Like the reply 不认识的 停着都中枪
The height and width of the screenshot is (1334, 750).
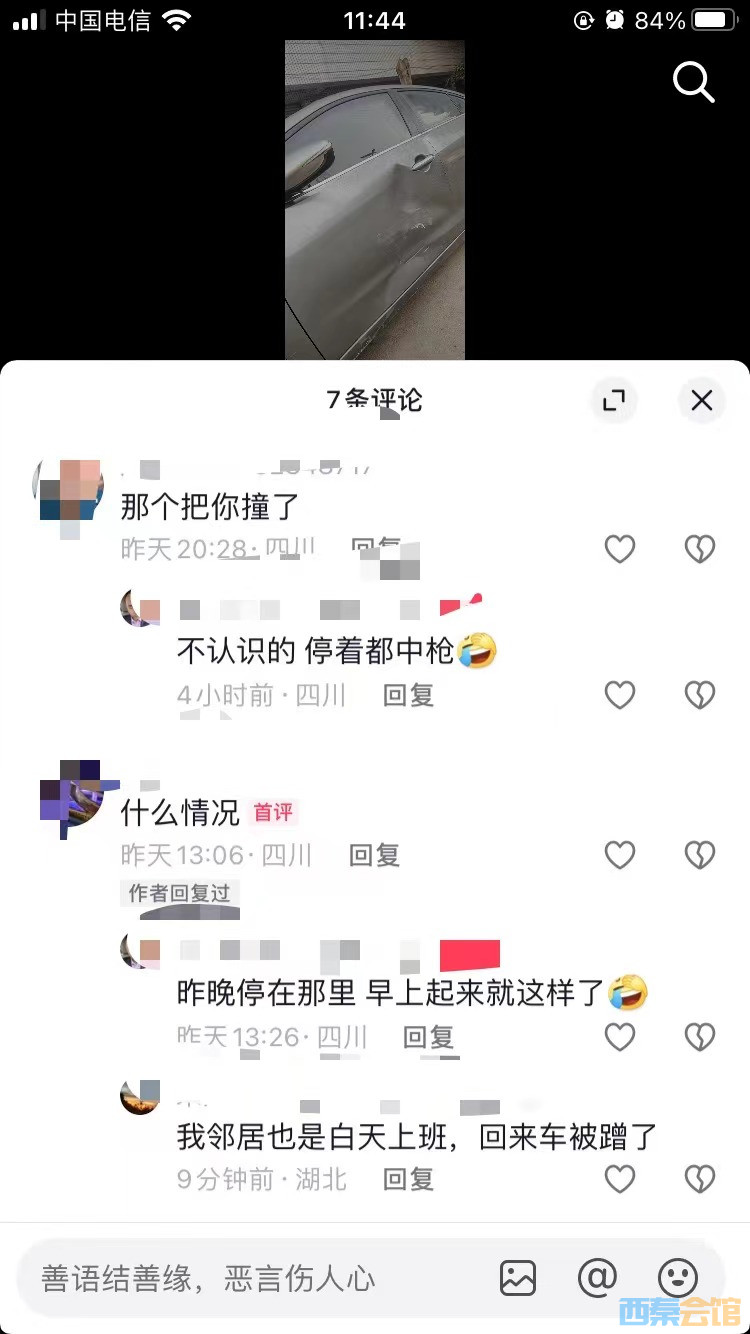click(x=620, y=695)
